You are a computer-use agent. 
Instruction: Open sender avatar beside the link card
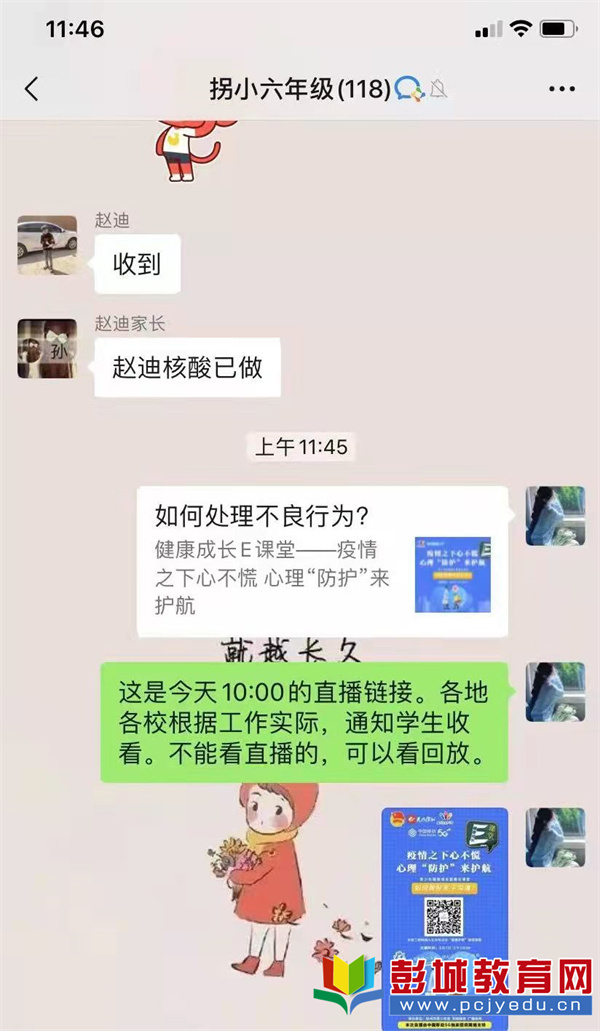coord(555,516)
